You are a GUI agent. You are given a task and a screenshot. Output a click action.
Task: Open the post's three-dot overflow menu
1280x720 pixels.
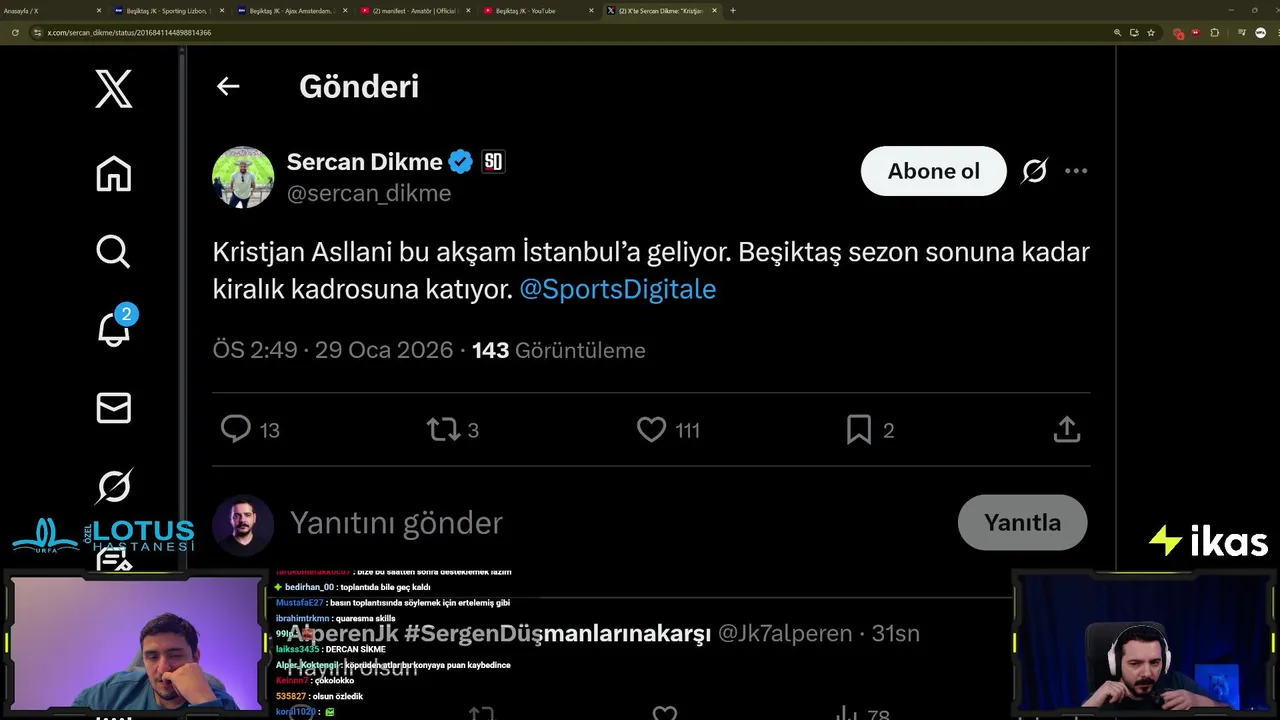pyautogui.click(x=1076, y=171)
